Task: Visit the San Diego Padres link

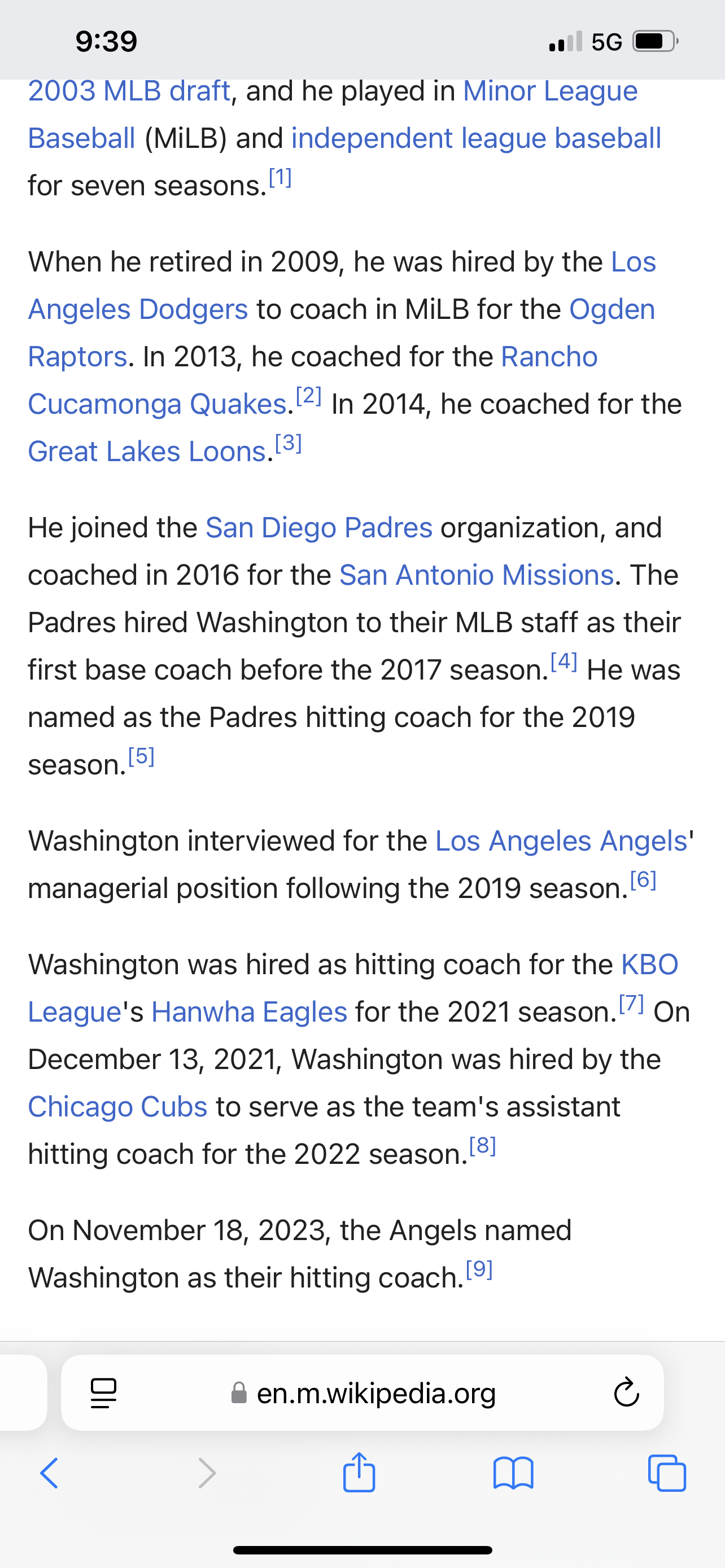Action: [x=319, y=528]
